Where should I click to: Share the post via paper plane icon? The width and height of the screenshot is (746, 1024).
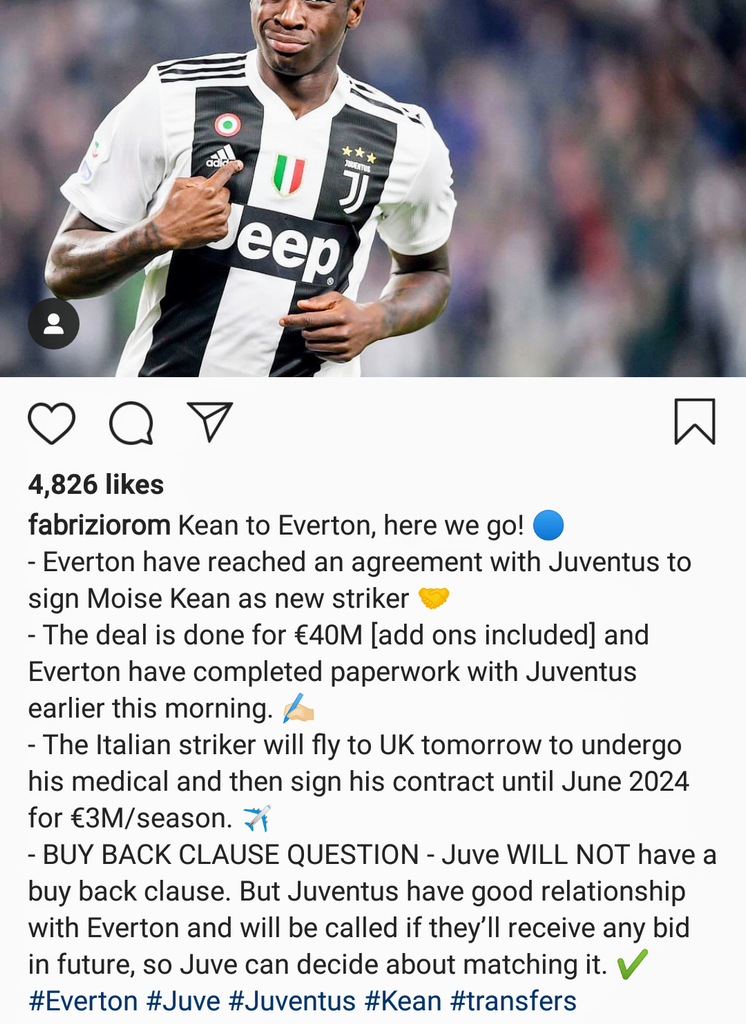pos(210,421)
